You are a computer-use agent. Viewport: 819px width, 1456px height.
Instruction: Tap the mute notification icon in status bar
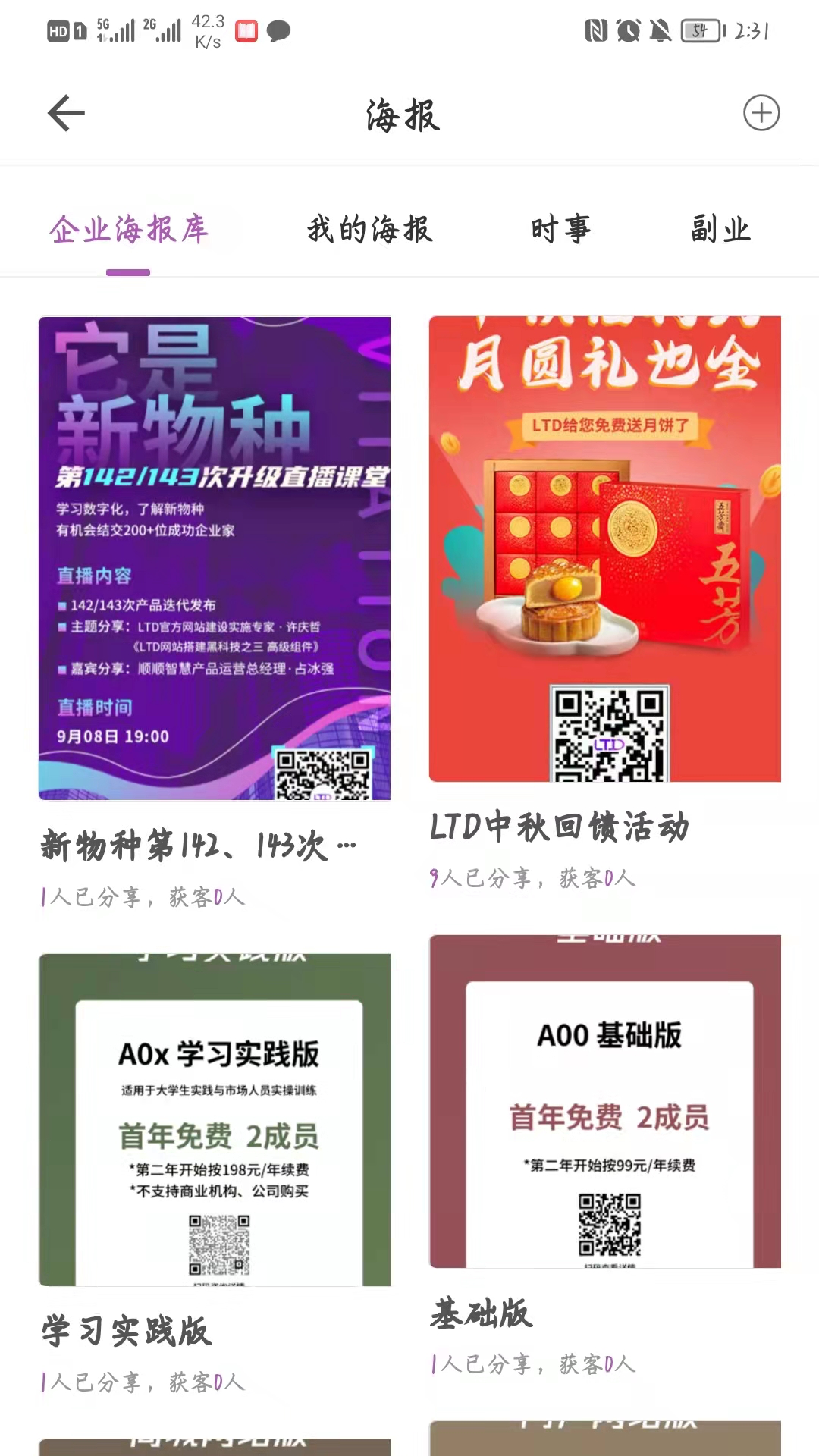click(660, 32)
